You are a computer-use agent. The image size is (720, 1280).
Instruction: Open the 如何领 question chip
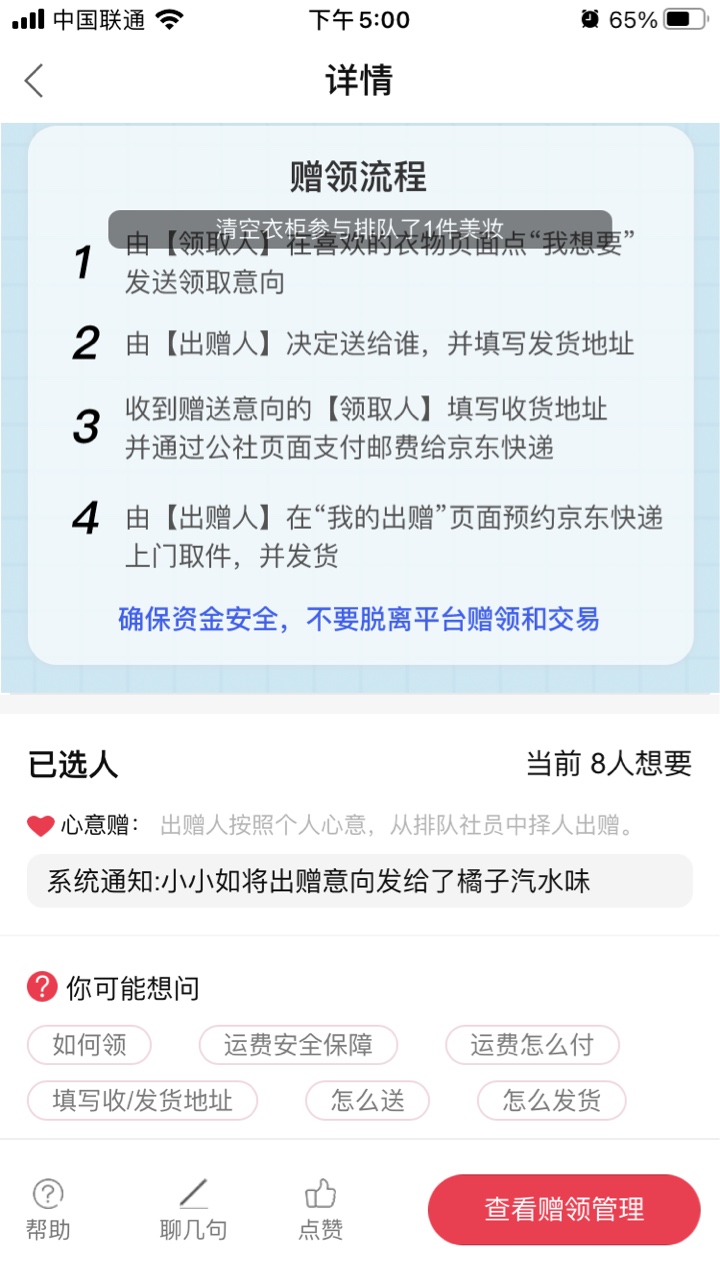[x=89, y=1045]
